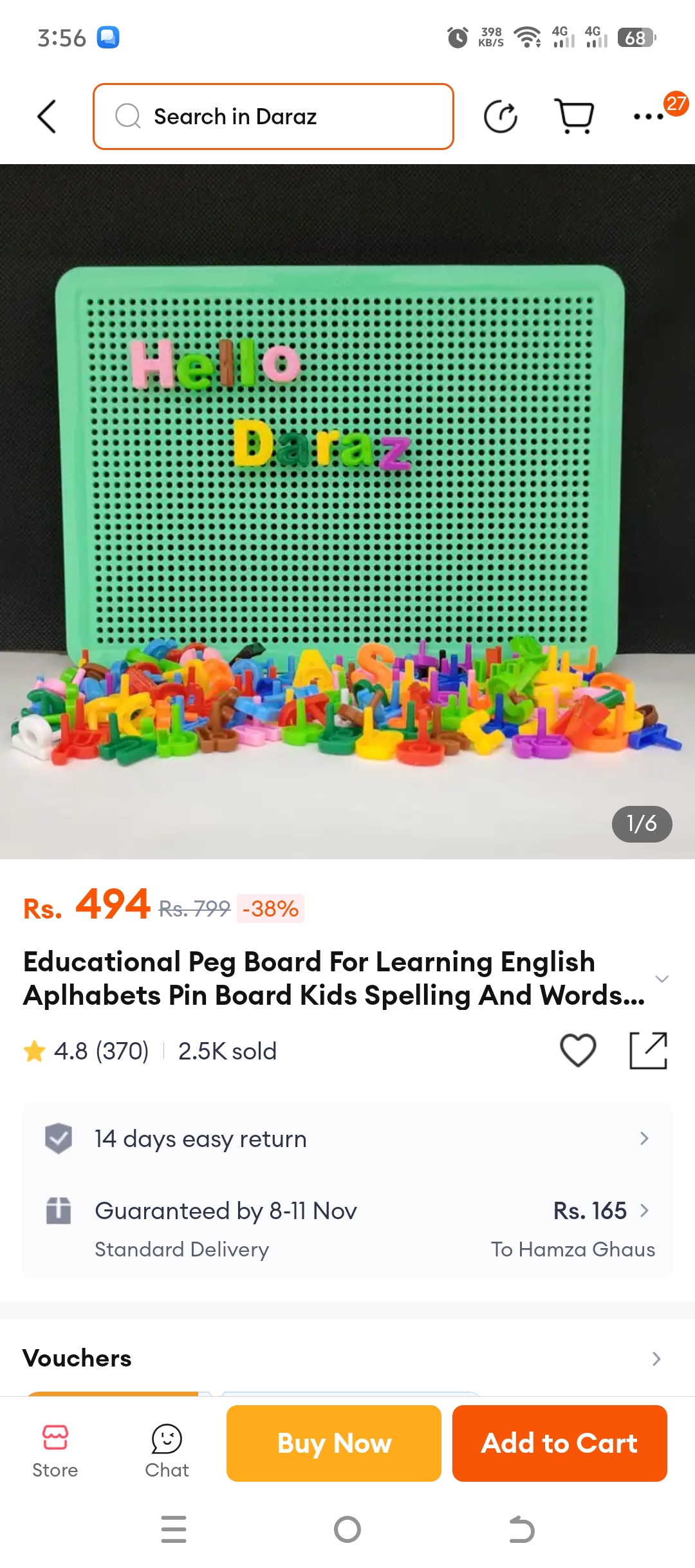Screen dimensions: 695x1568
Task: Go back using the top-left arrow
Action: click(x=47, y=117)
